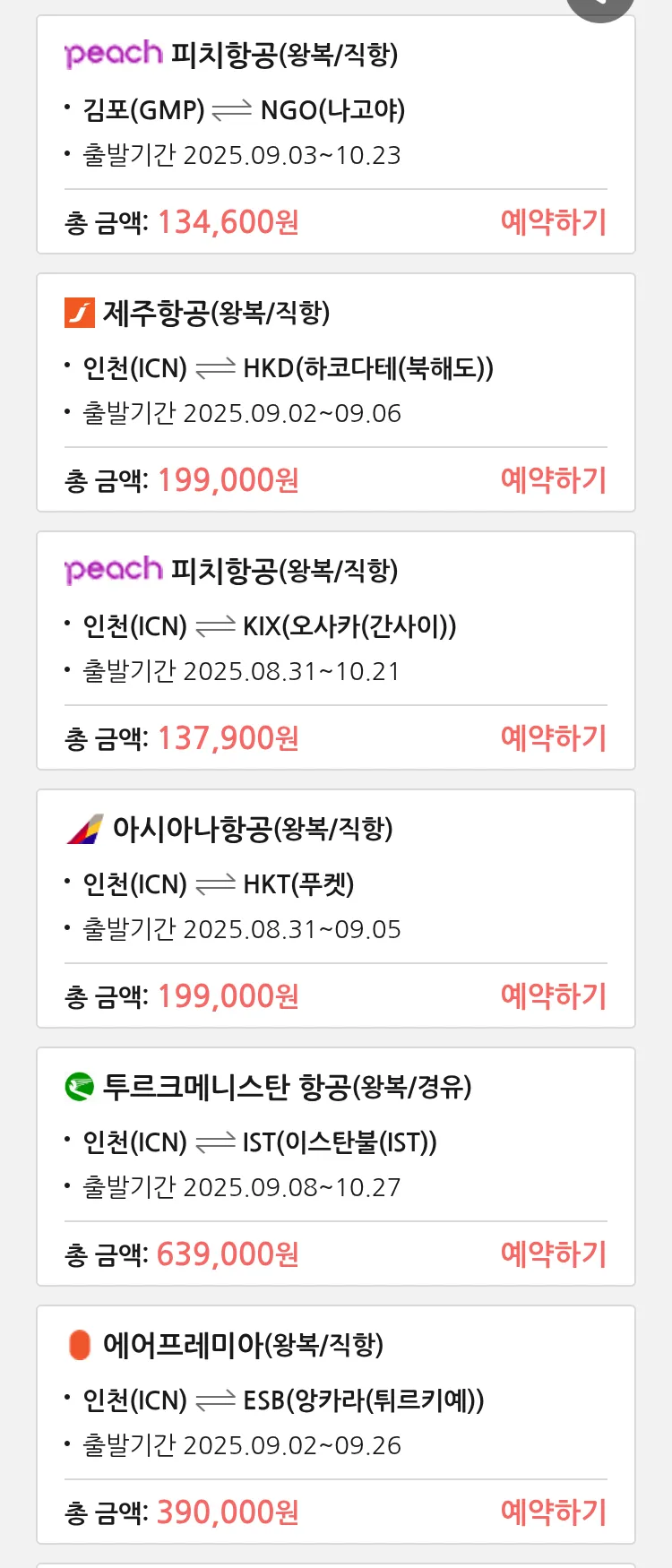The image size is (672, 1568).
Task: Click the circular button at the top right
Action: coord(599,4)
